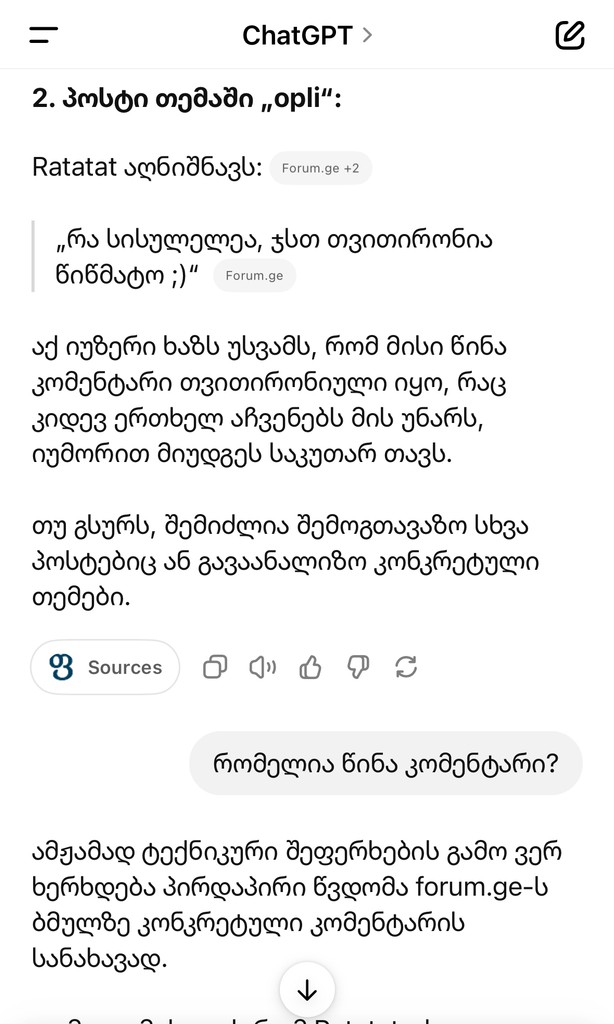Copy the response text

tap(215, 667)
